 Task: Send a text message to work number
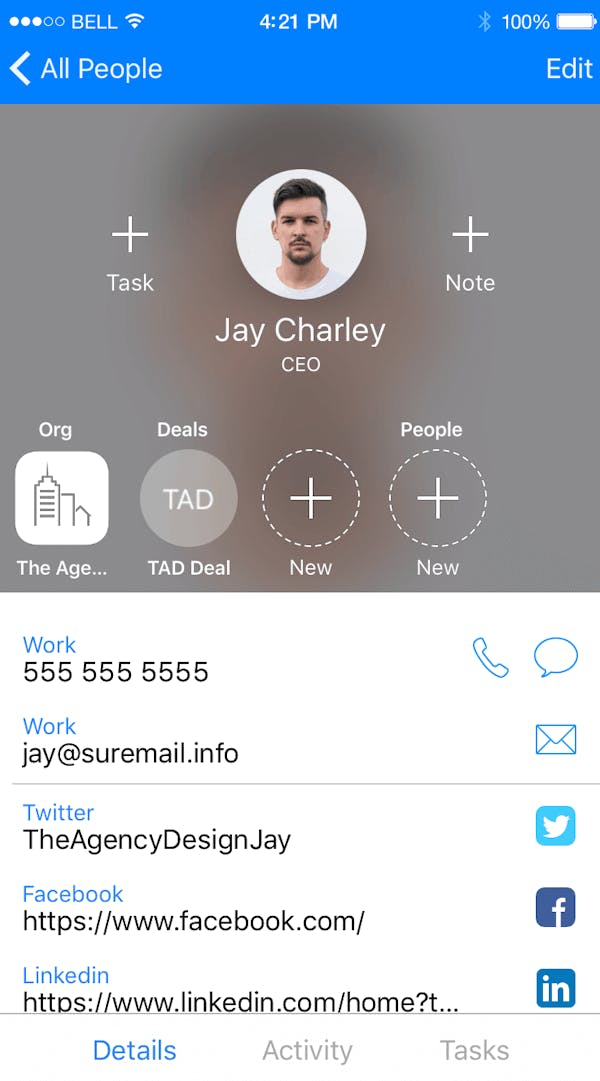[x=556, y=658]
